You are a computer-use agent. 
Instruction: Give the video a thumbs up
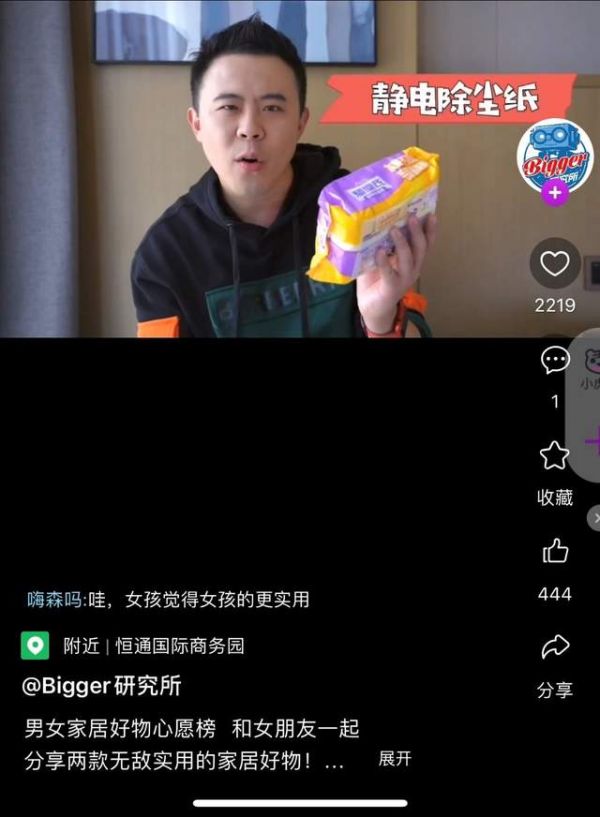555,551
